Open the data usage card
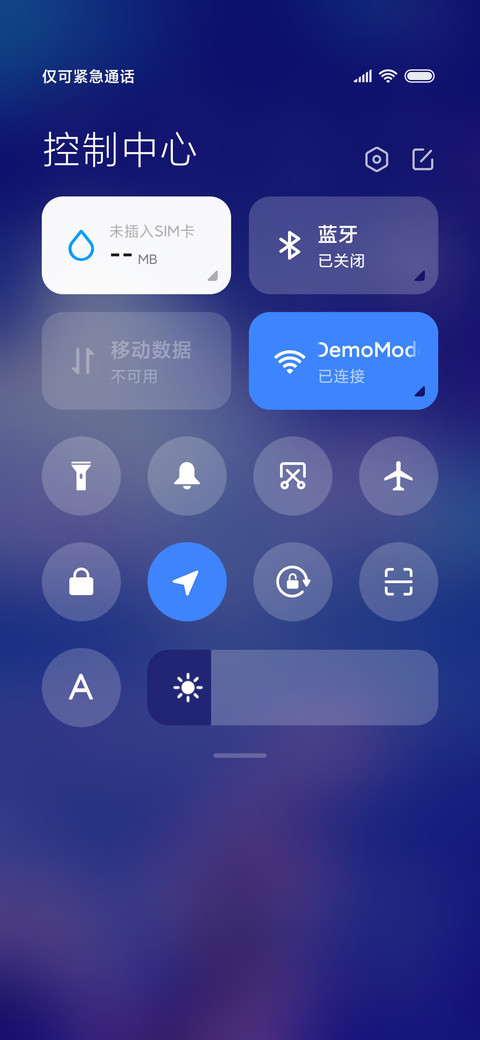This screenshot has height=1040, width=480. coord(137,245)
